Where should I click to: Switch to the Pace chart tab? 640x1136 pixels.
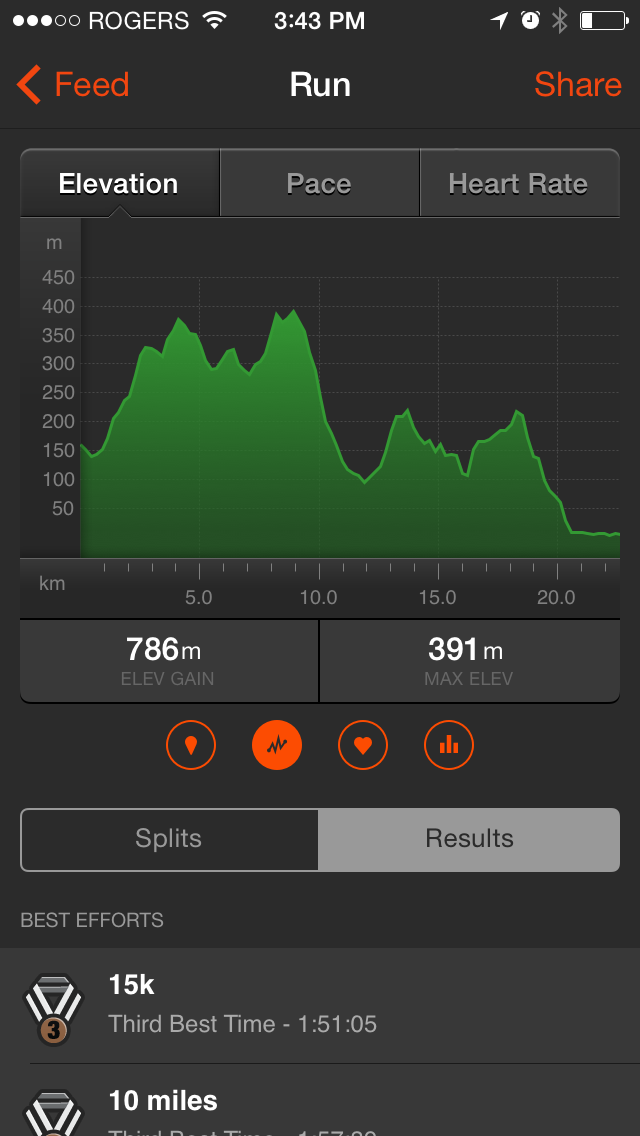pos(319,184)
